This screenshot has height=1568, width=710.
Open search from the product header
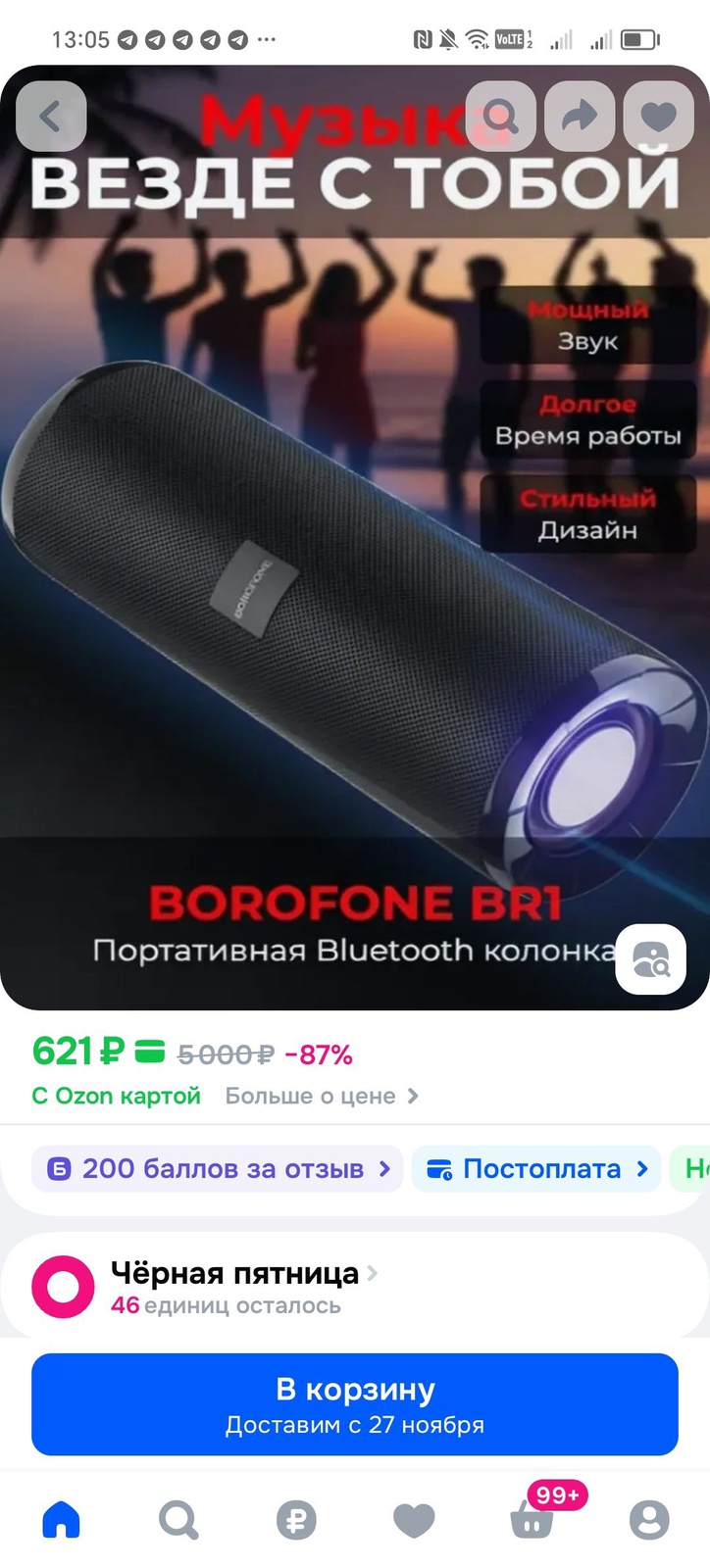[500, 117]
